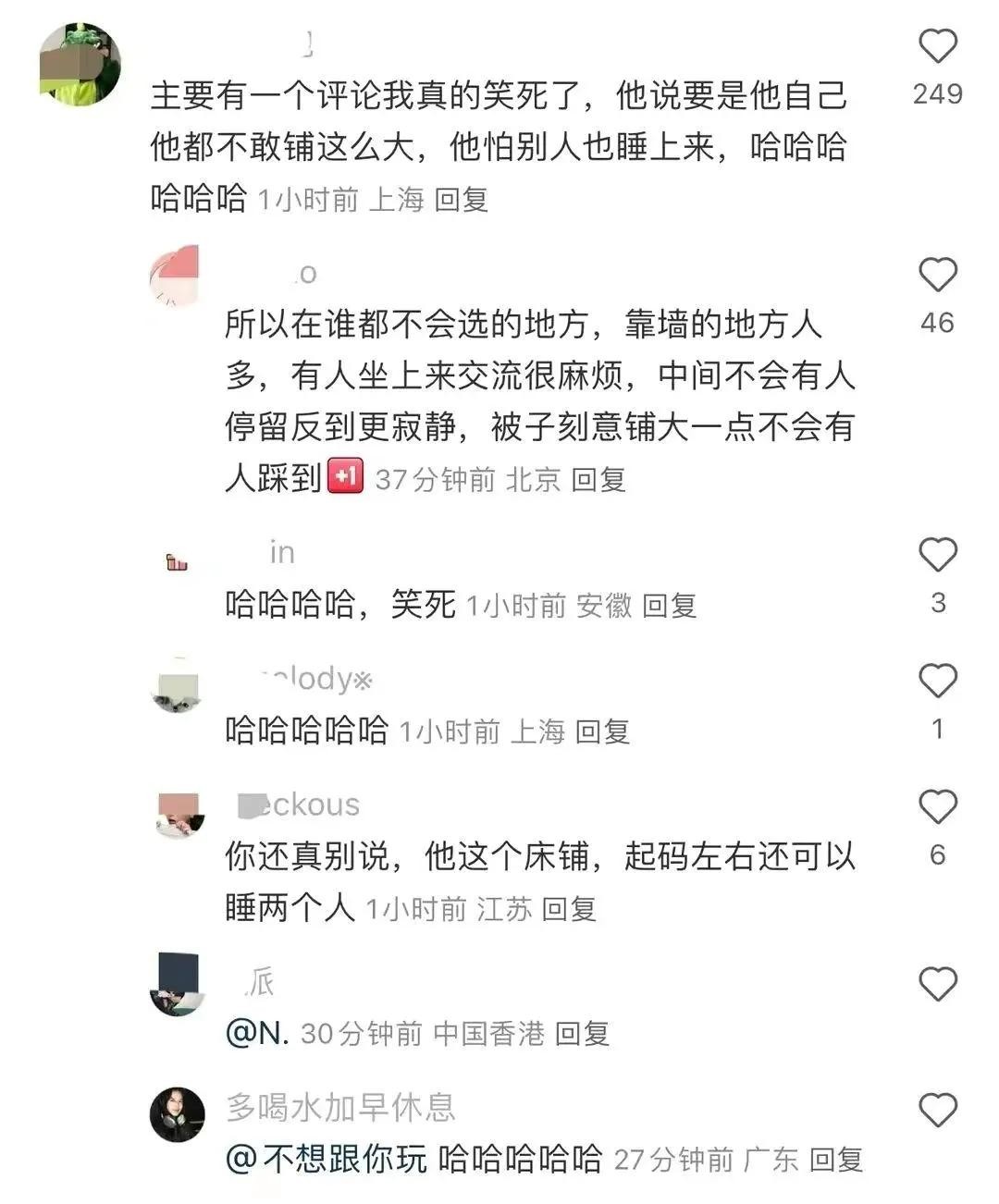The image size is (999, 1204).
Task: Like the comment posted from 北京
Action: click(937, 276)
